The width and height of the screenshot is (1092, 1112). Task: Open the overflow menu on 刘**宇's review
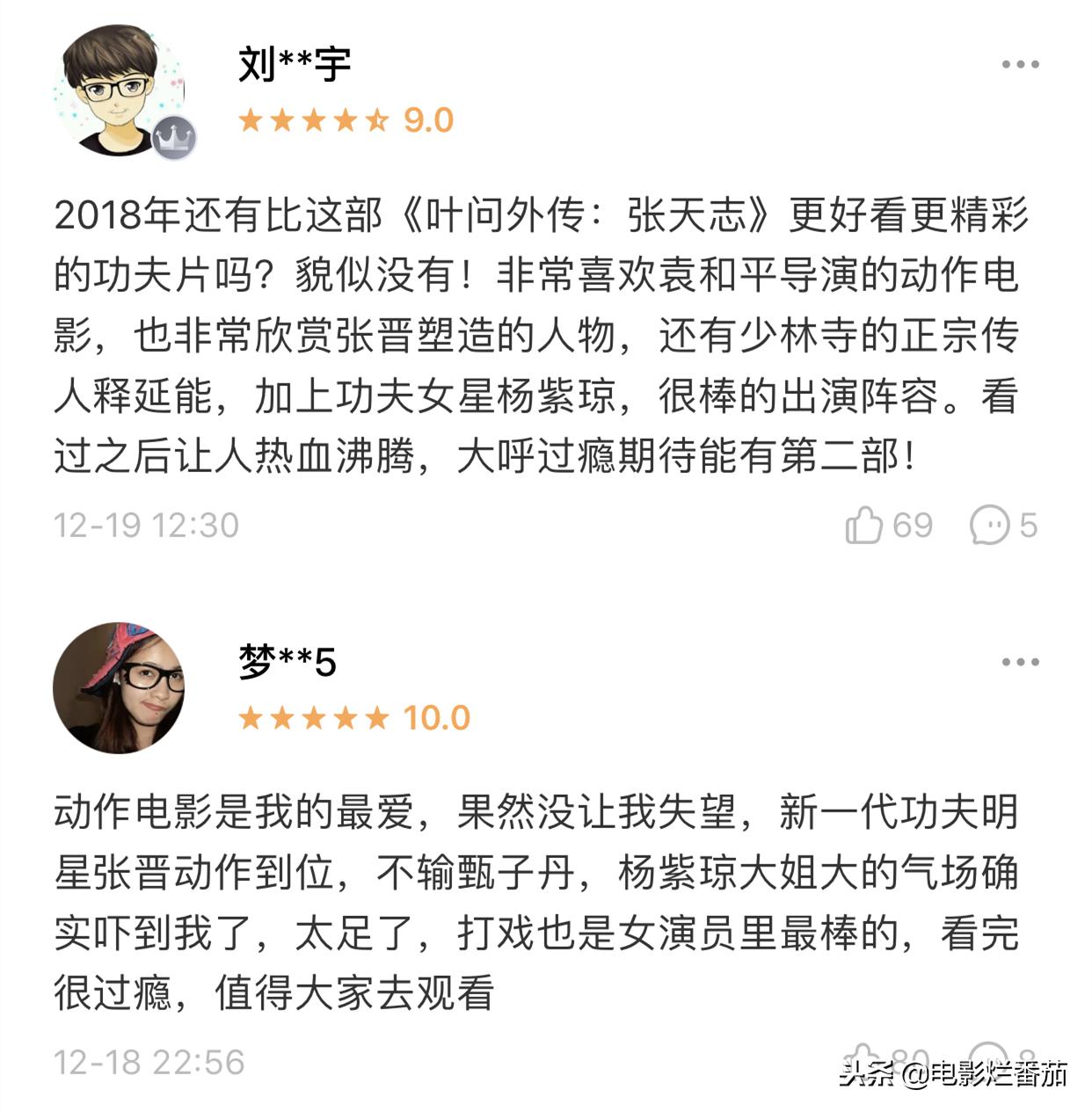[1020, 64]
